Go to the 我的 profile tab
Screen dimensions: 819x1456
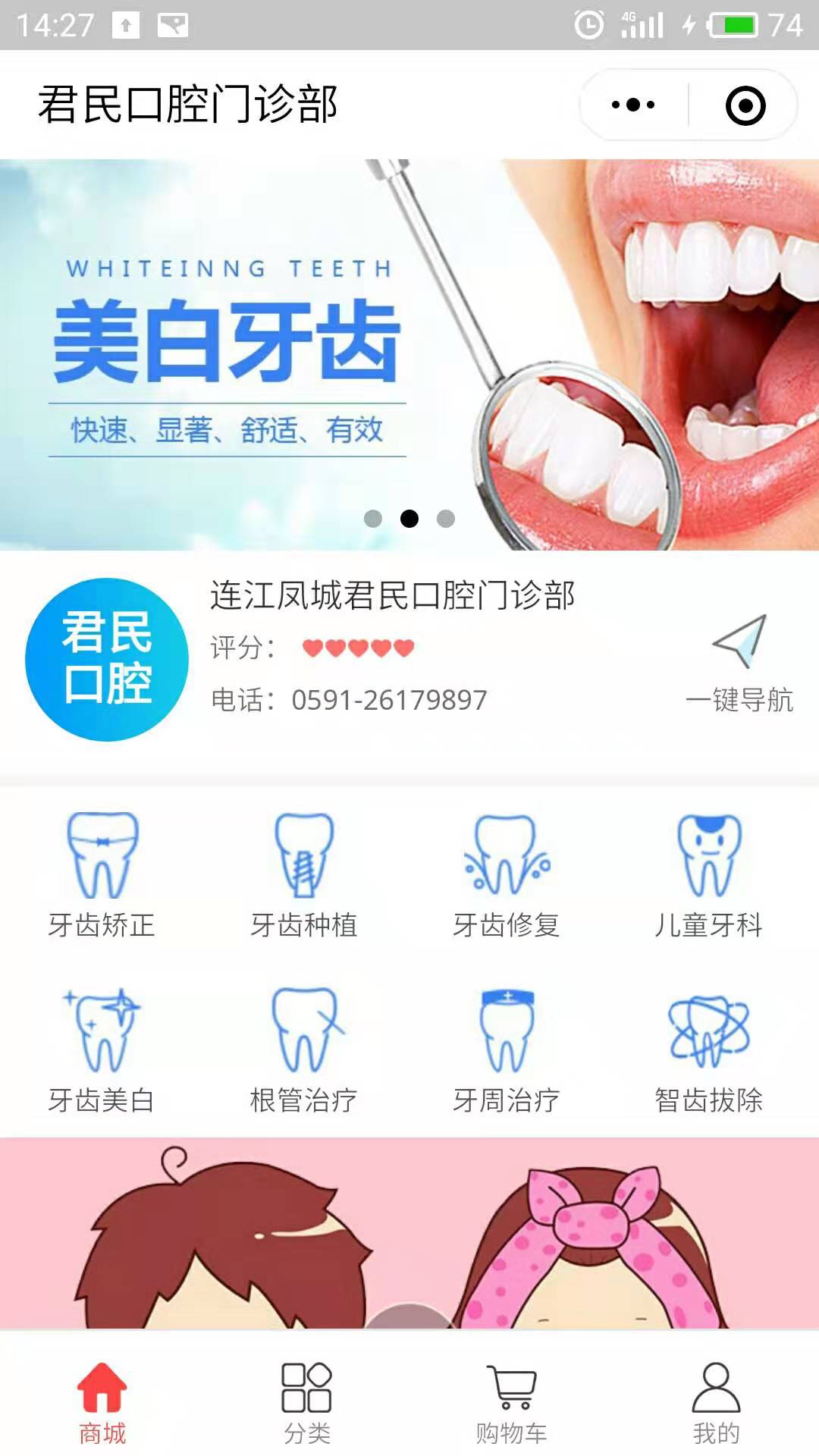pyautogui.click(x=716, y=1403)
